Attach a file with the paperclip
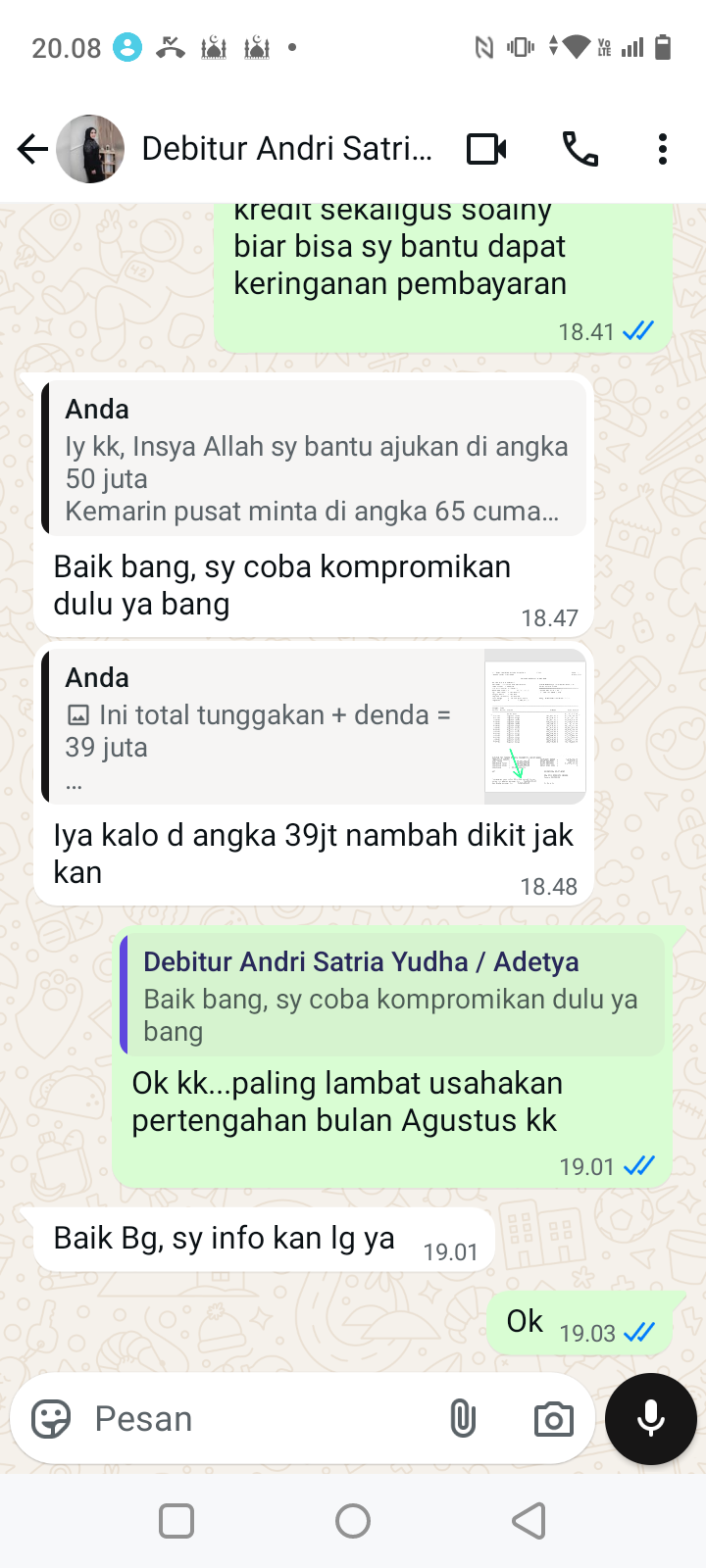Image resolution: width=706 pixels, height=1568 pixels. click(463, 1418)
